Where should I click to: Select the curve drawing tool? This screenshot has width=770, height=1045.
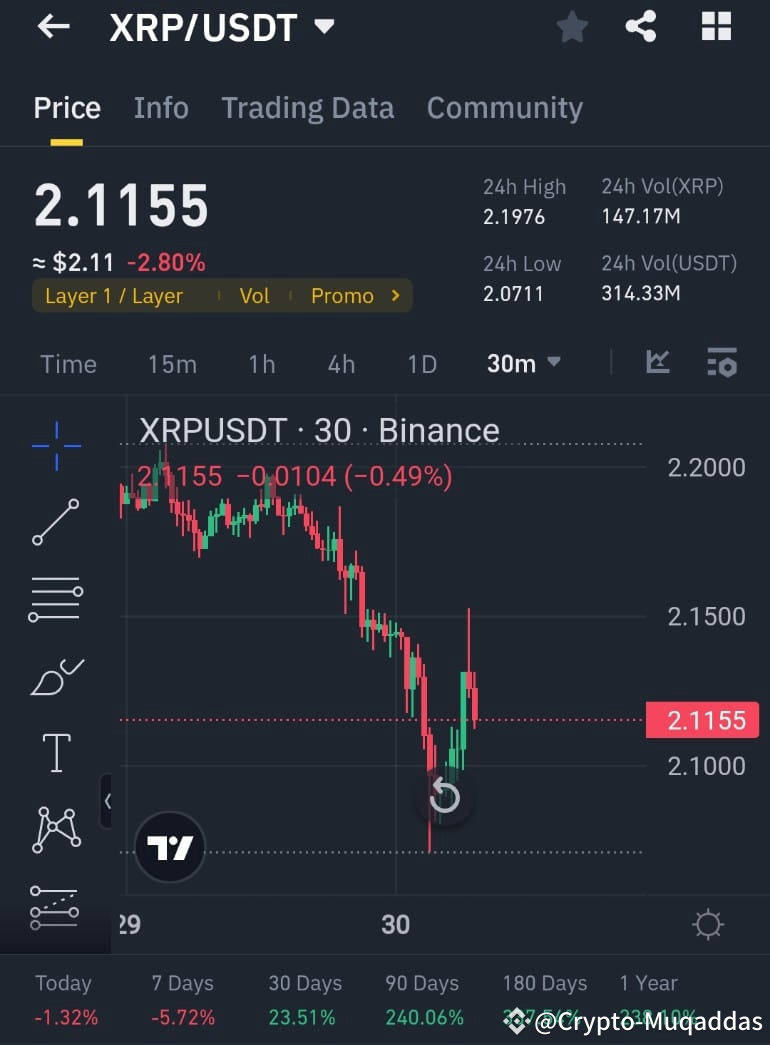coord(55,677)
